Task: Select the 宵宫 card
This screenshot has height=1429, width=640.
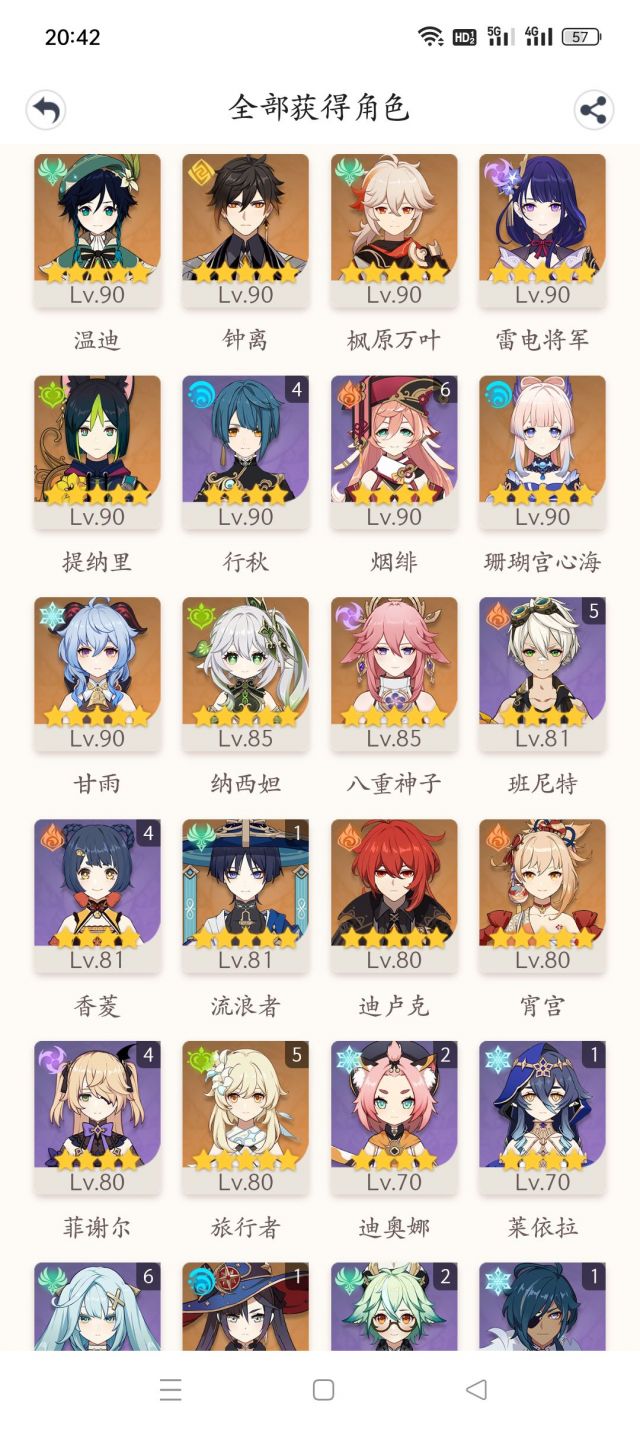Action: (542, 896)
